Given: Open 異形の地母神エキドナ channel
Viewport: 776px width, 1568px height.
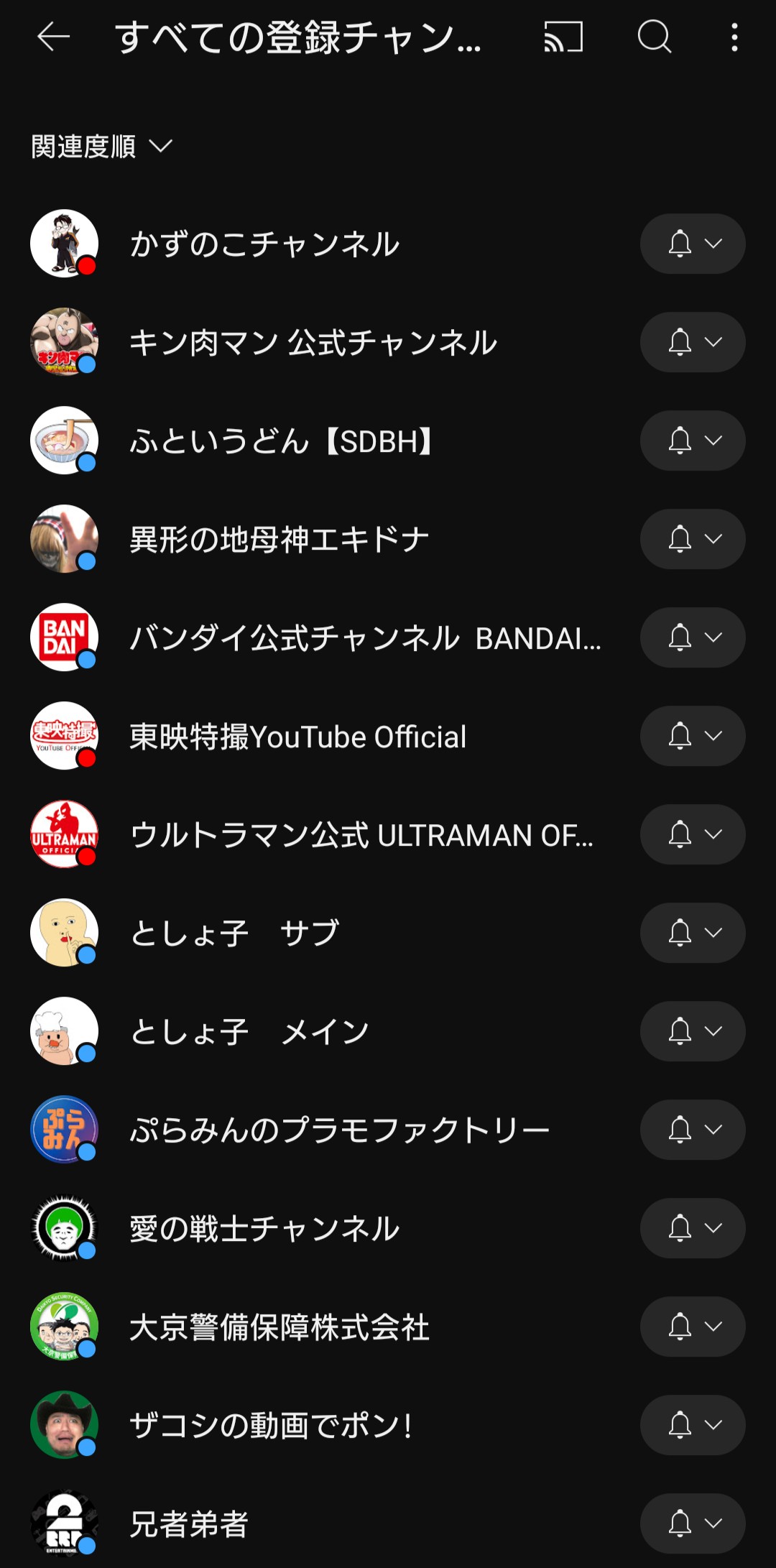Looking at the screenshot, I should [279, 539].
